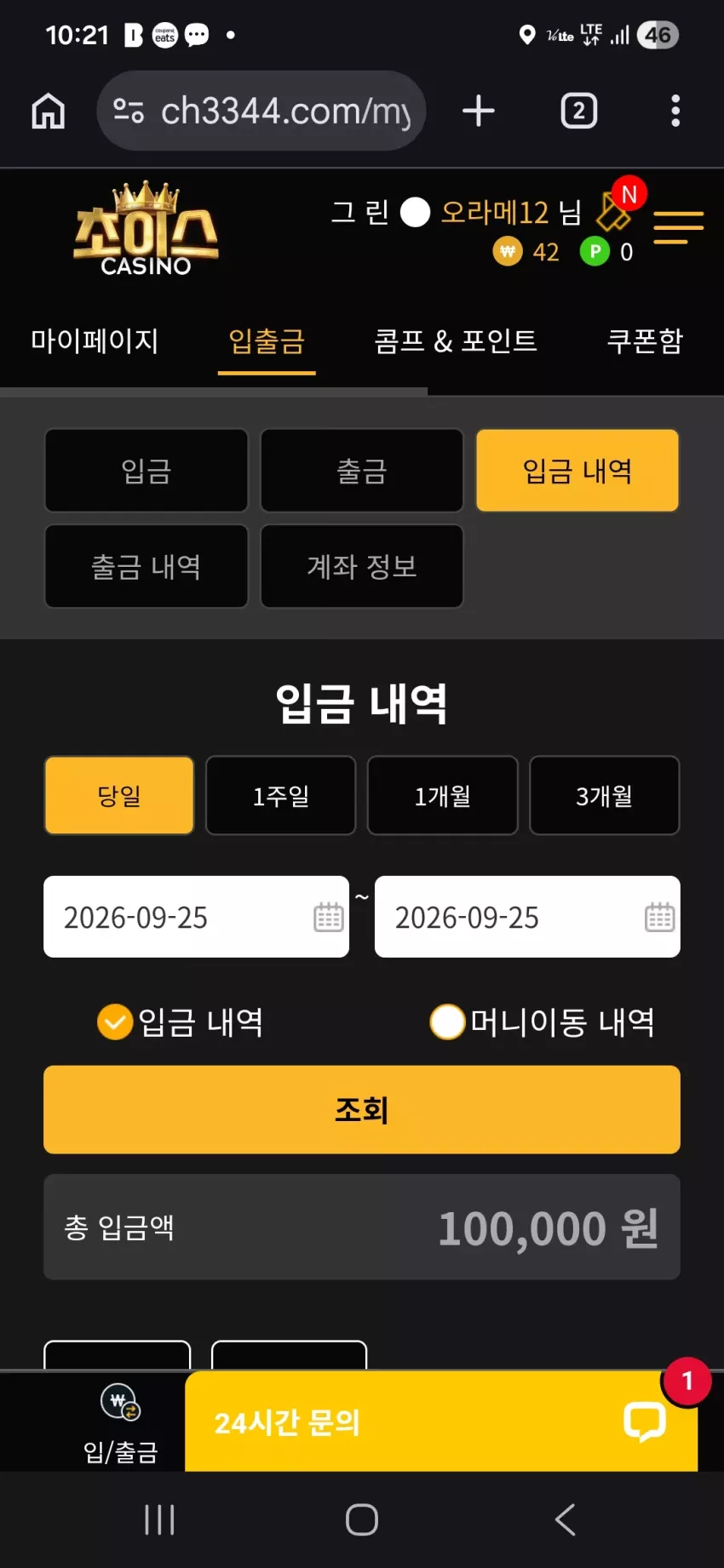Open the 출금 내역 section
Image resolution: width=724 pixels, height=1568 pixels.
(x=147, y=566)
